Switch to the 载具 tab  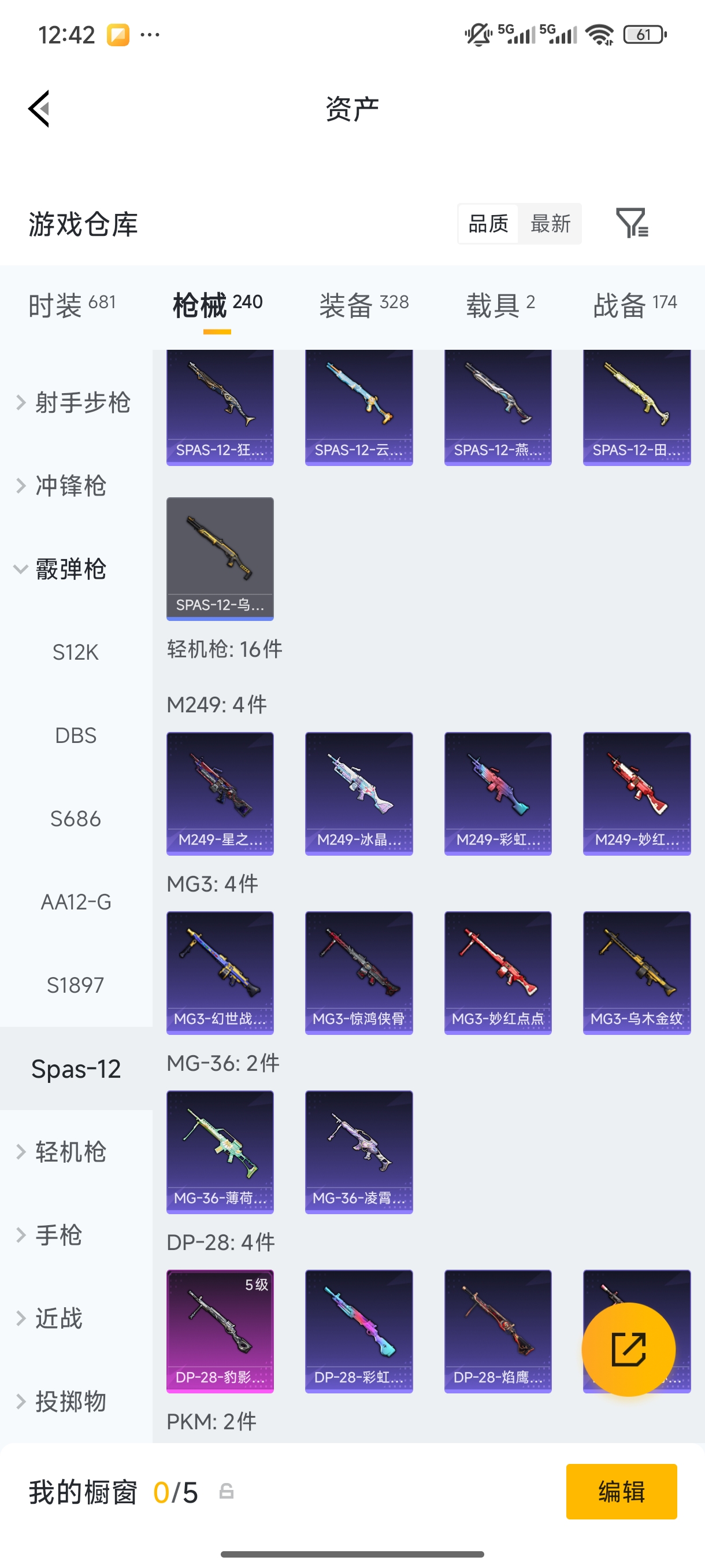click(x=500, y=304)
